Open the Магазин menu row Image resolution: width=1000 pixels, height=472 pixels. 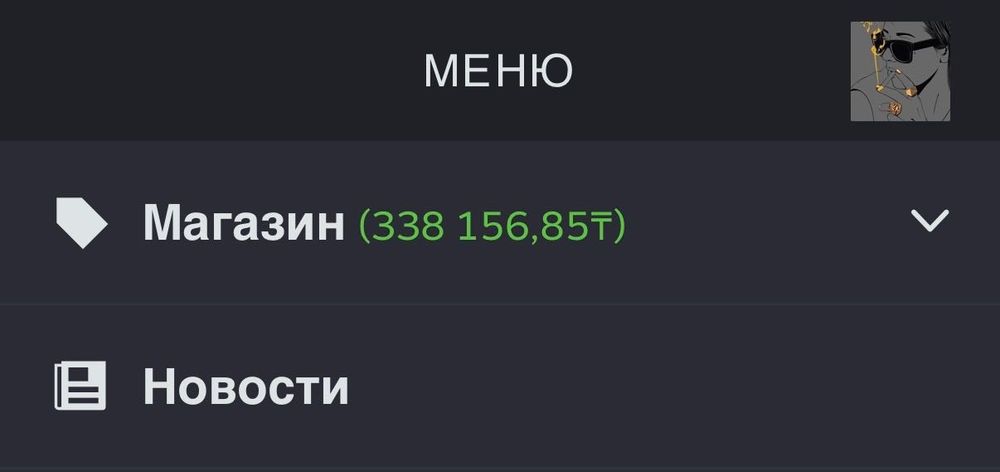[243, 223]
